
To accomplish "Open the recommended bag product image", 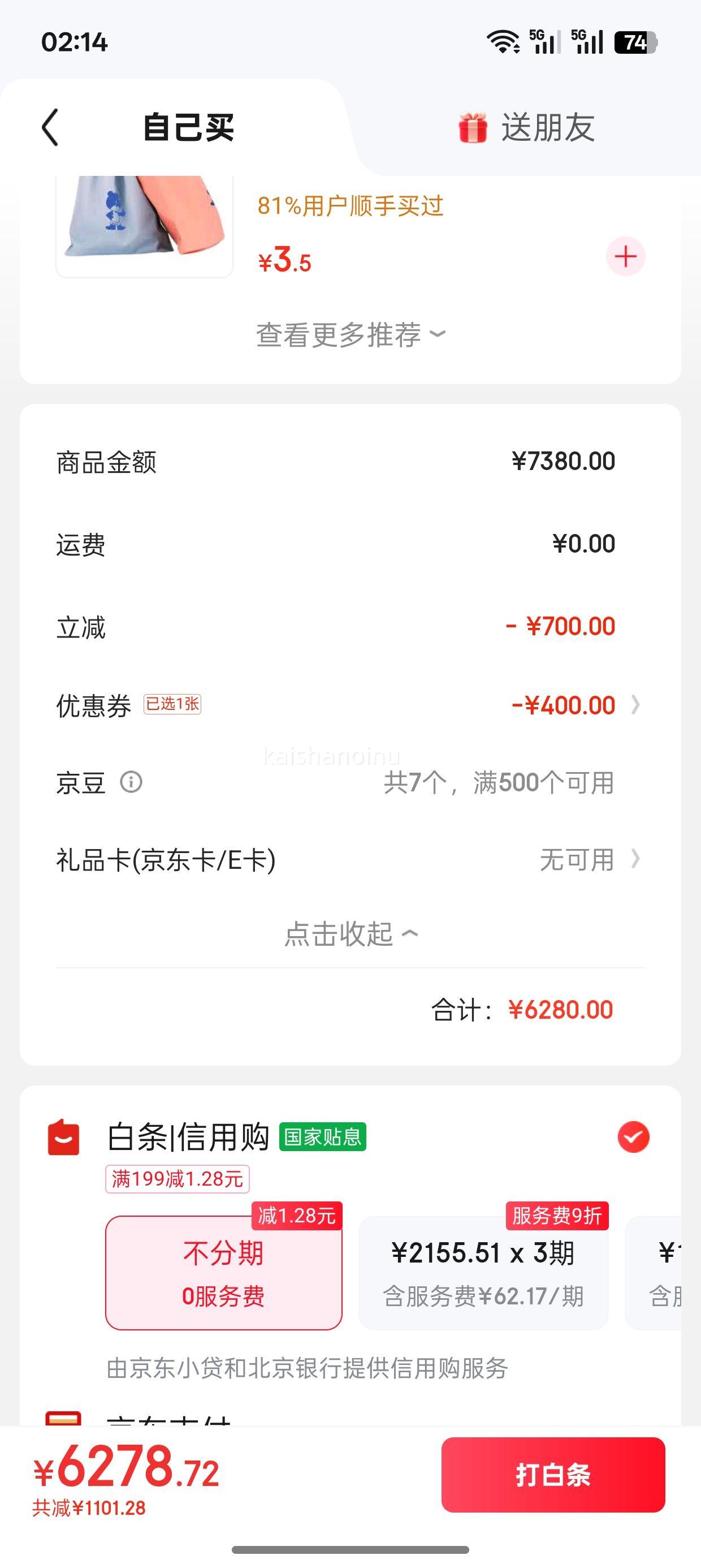I will point(144,225).
